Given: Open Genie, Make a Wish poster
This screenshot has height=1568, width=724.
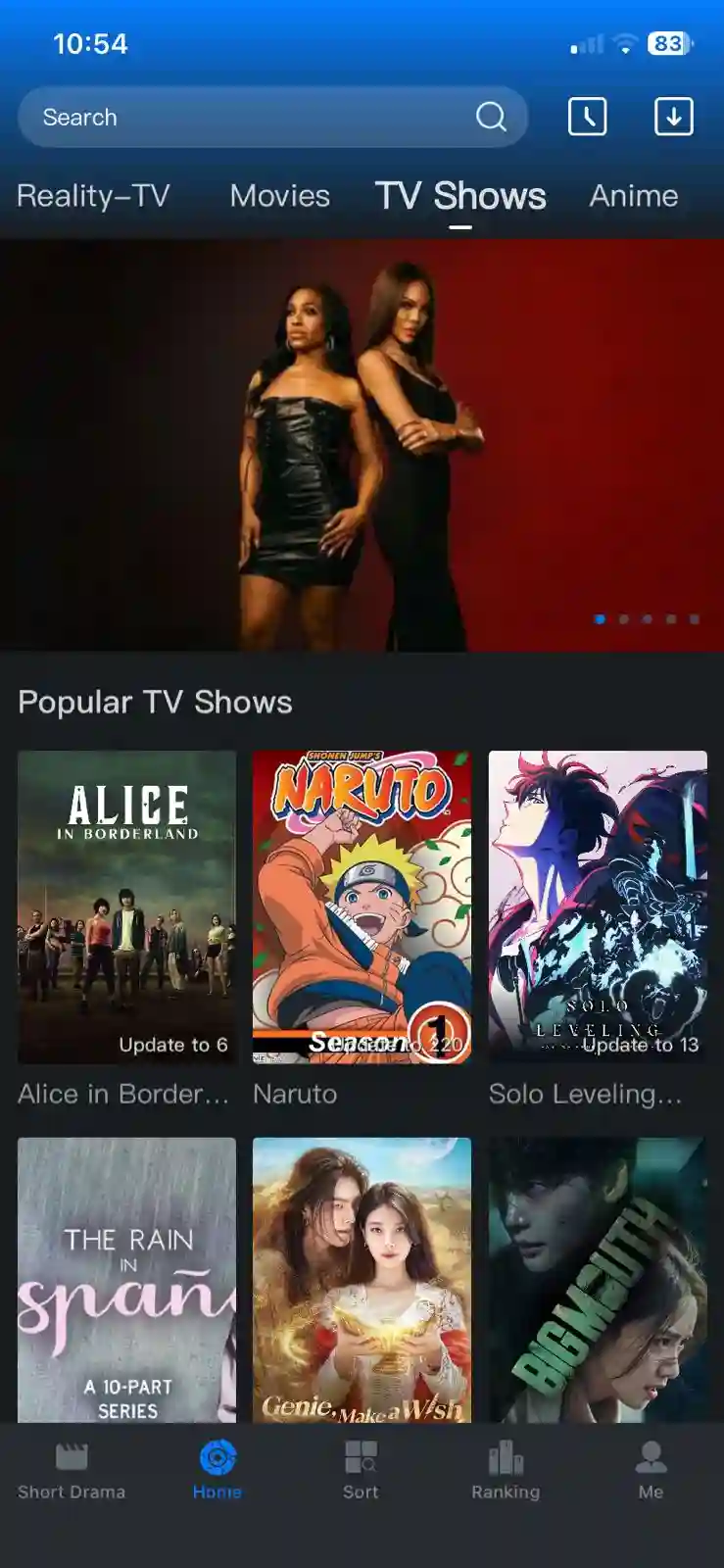Looking at the screenshot, I should [x=362, y=1279].
